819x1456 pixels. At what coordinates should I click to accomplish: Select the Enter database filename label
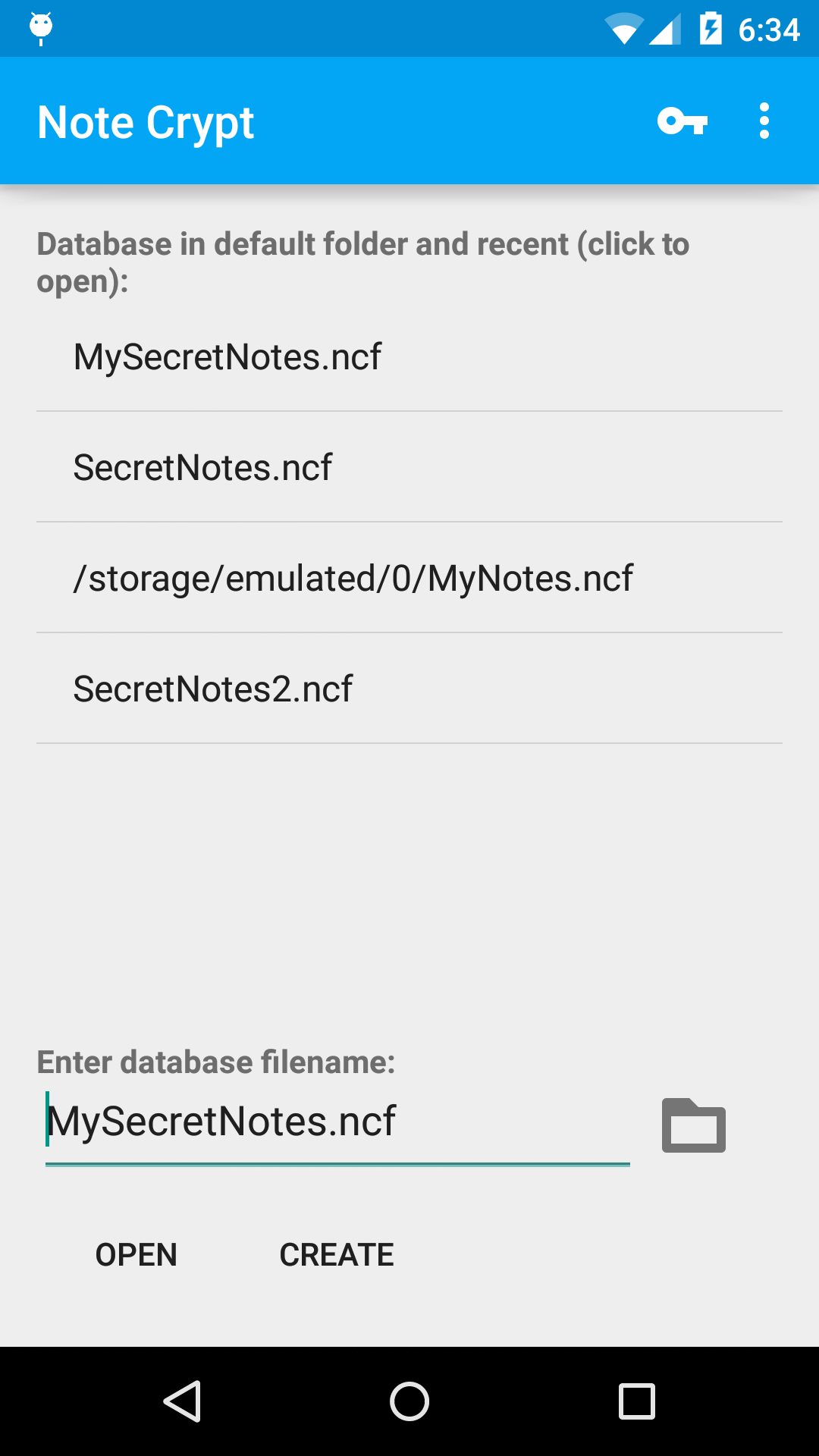pyautogui.click(x=217, y=1062)
